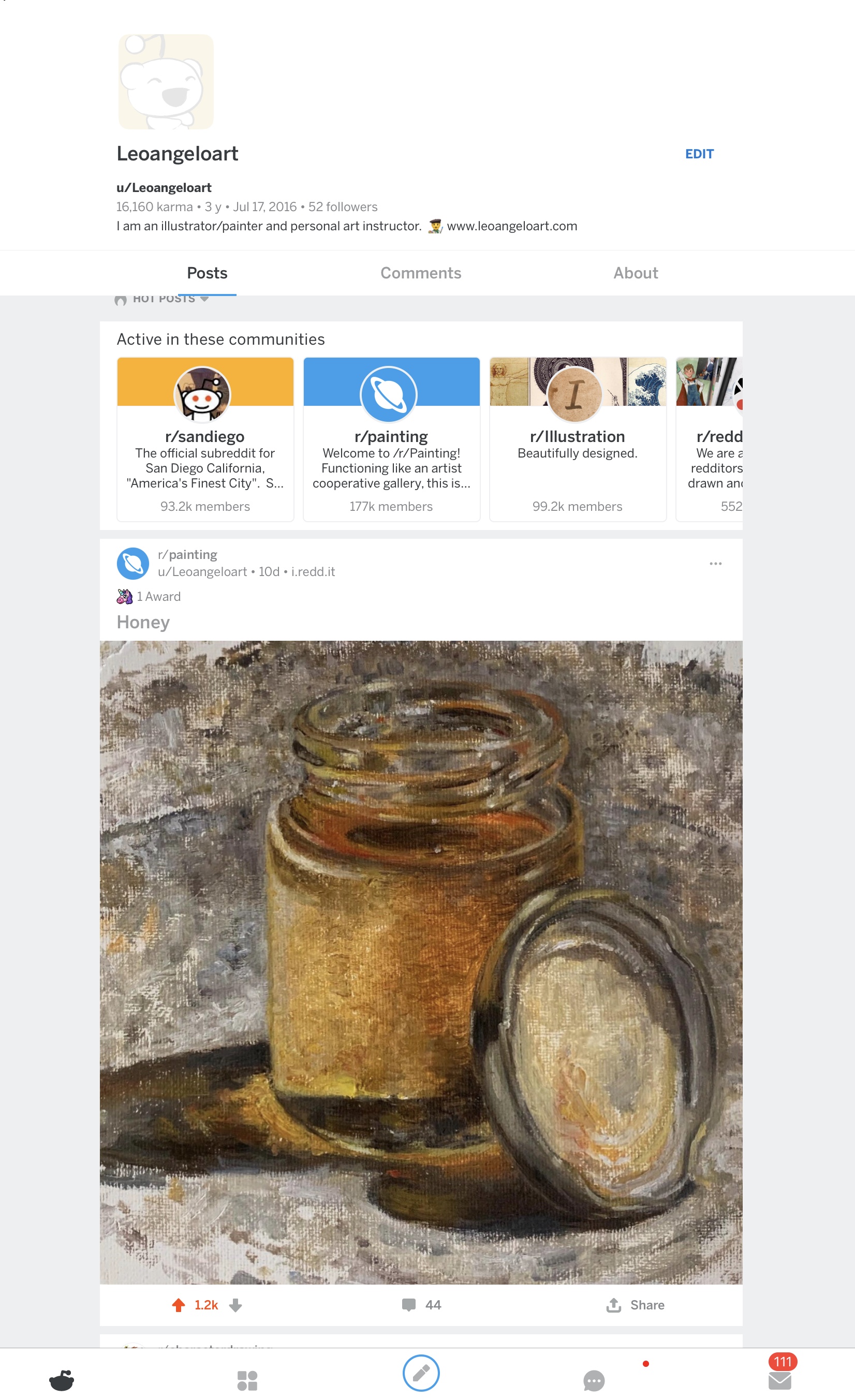Downvote the Honey post
The height and width of the screenshot is (1400, 855).
[236, 1305]
